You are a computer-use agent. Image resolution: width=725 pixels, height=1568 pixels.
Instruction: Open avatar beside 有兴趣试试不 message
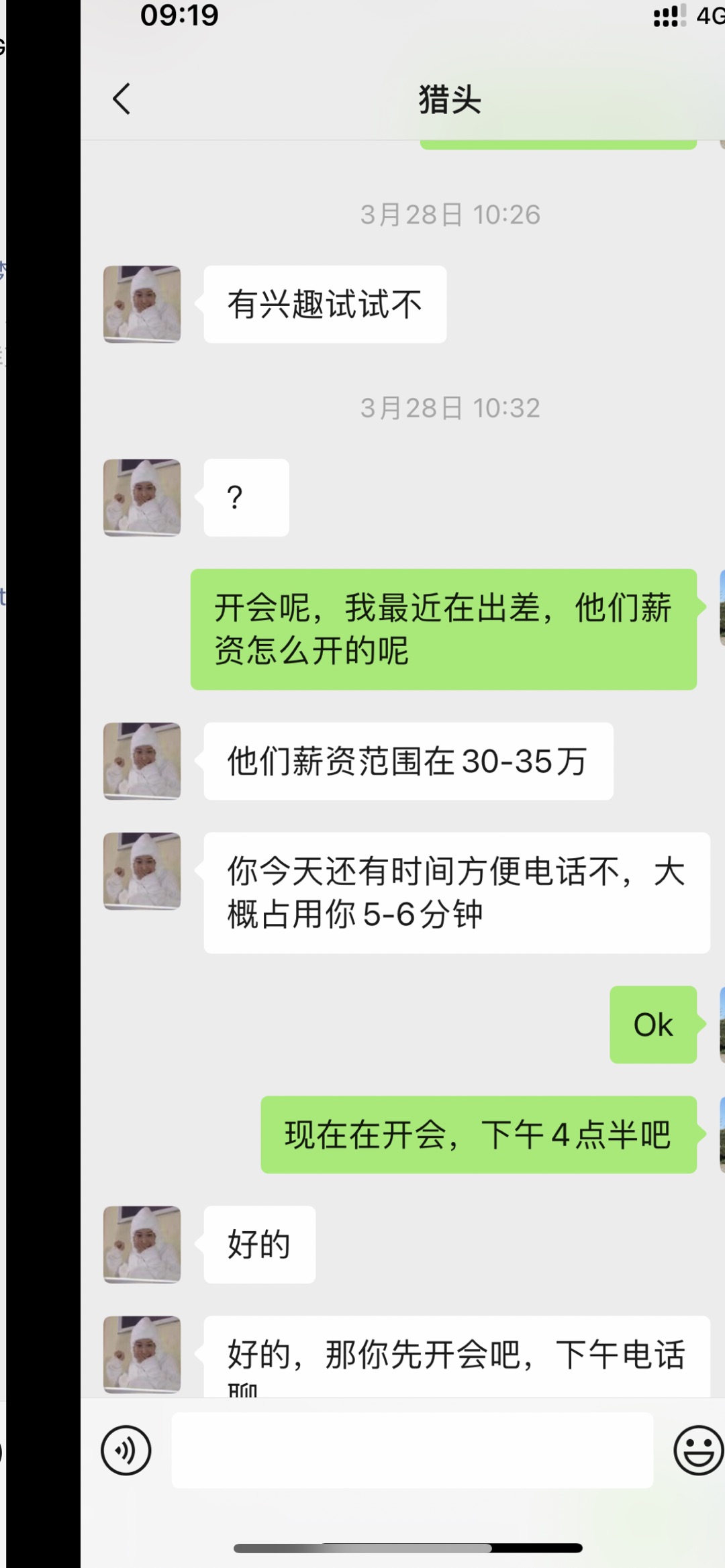tap(142, 304)
